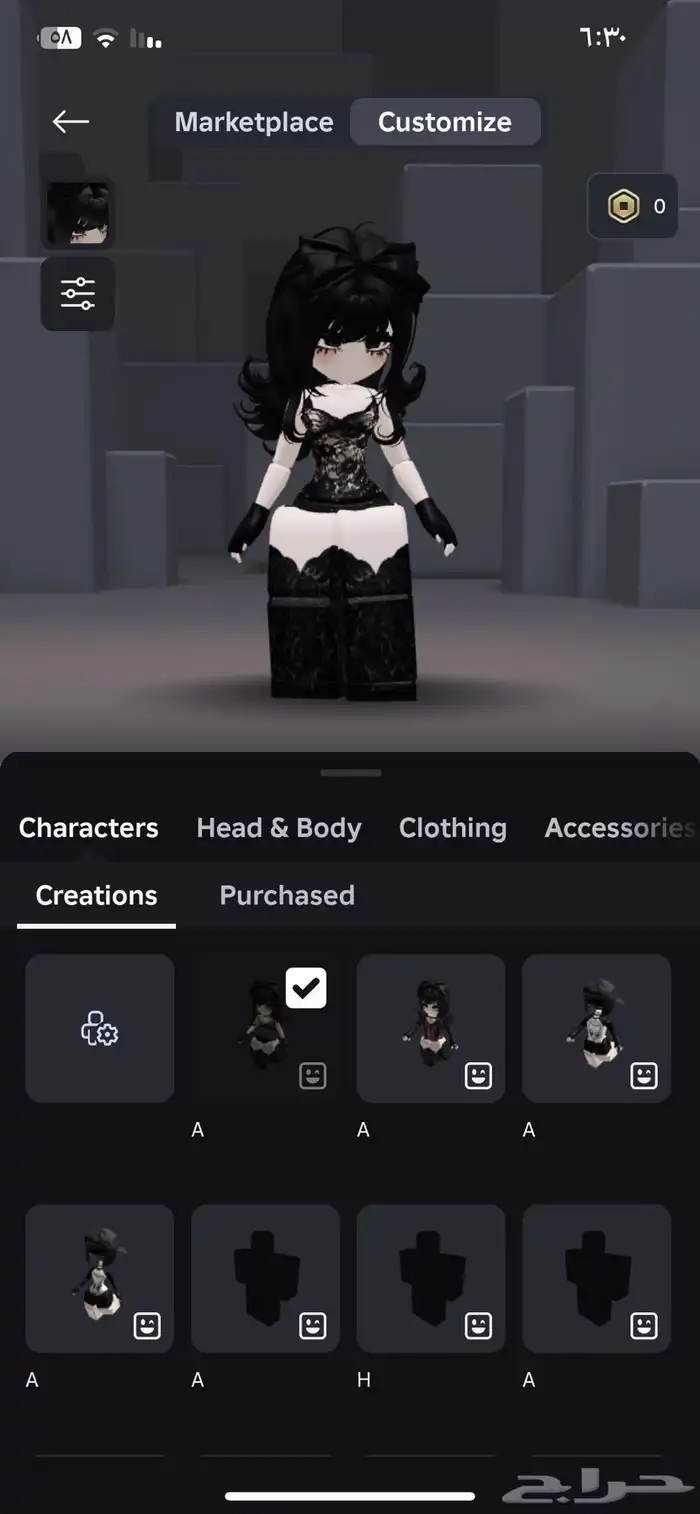The height and width of the screenshot is (1514, 700).
Task: Switch to Head & Body category
Action: (279, 828)
